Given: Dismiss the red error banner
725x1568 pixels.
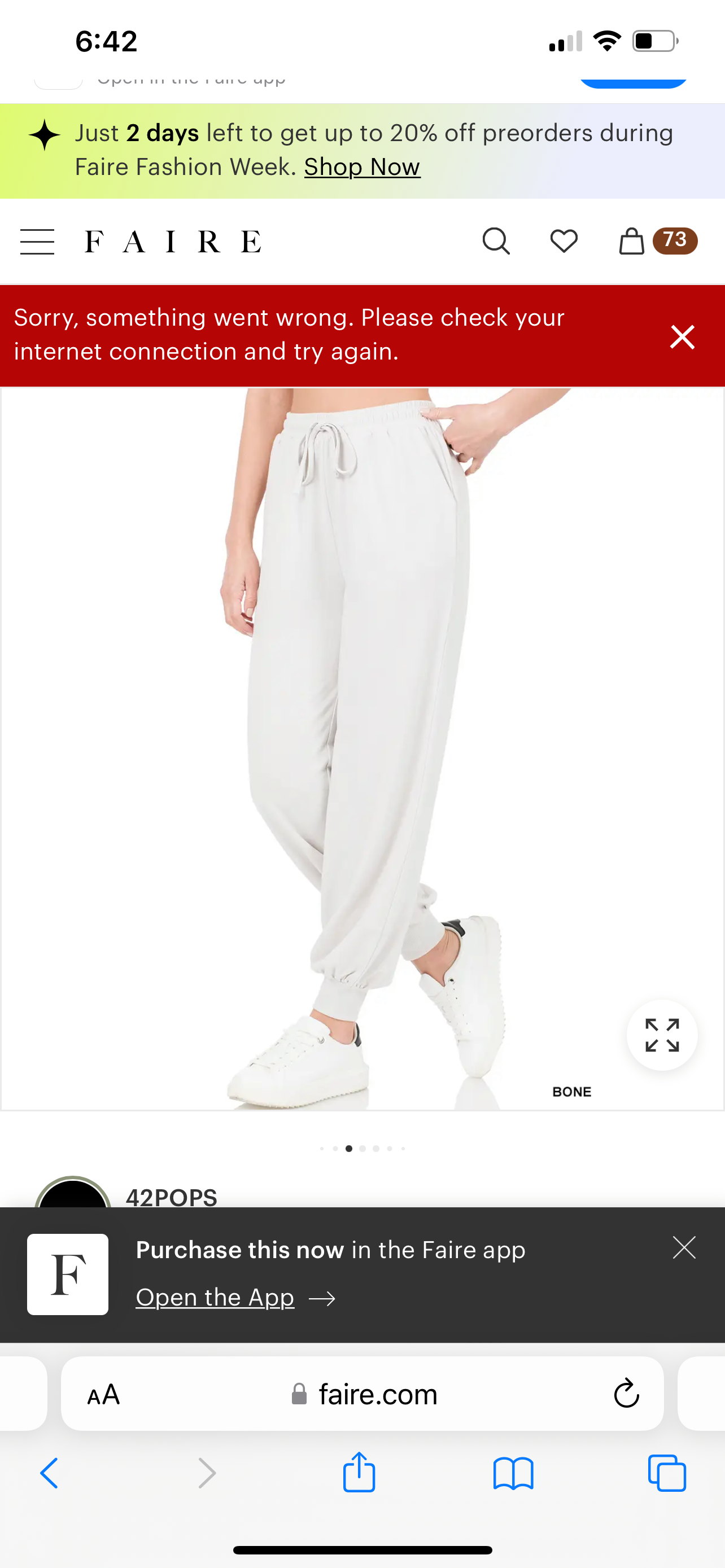Looking at the screenshot, I should (682, 336).
